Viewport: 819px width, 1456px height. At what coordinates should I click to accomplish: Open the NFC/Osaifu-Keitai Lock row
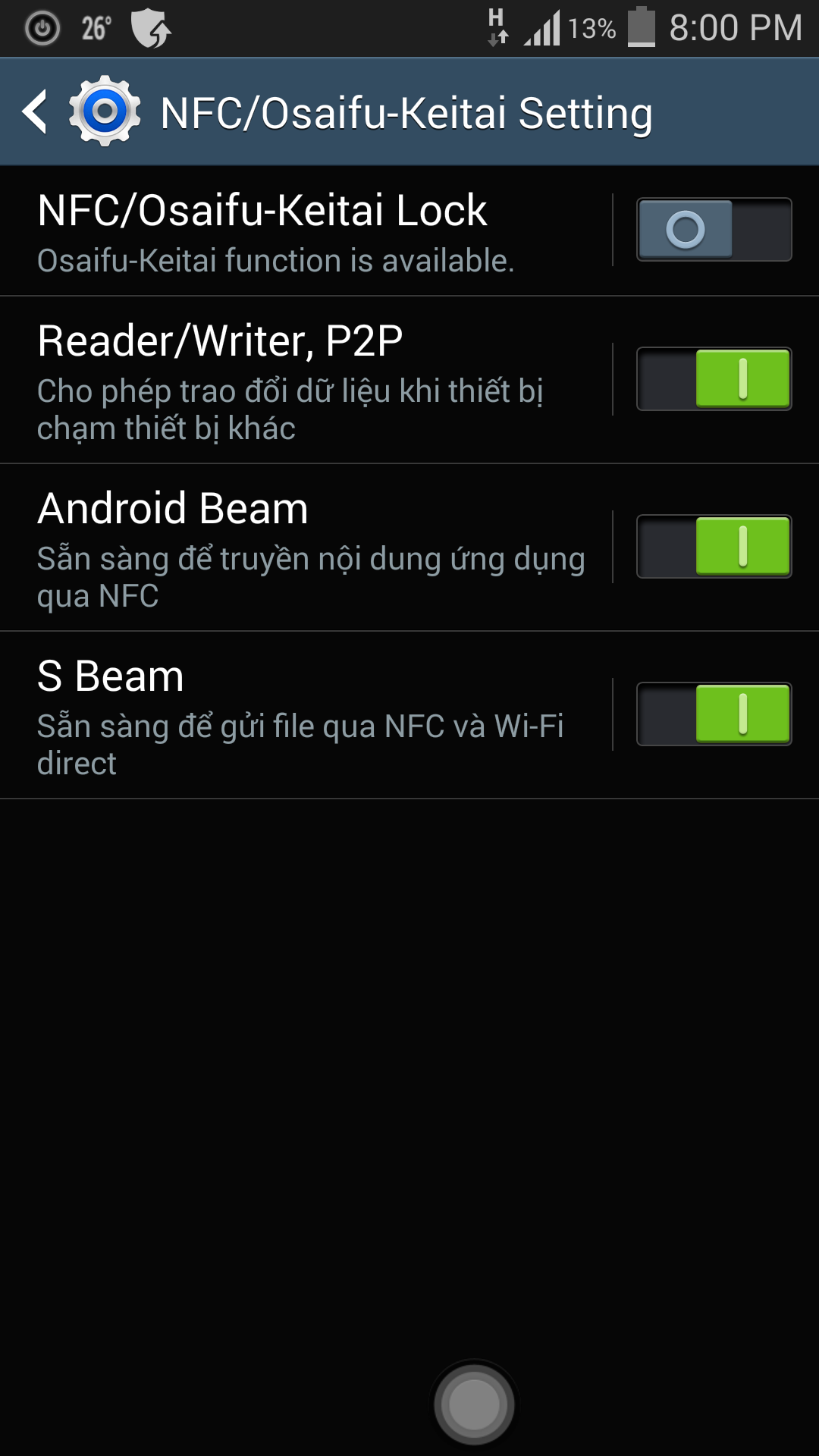point(303,231)
